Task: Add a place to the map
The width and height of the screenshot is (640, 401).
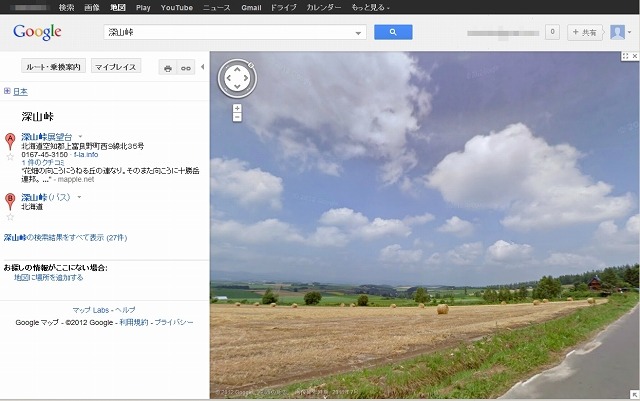Action: [x=49, y=277]
